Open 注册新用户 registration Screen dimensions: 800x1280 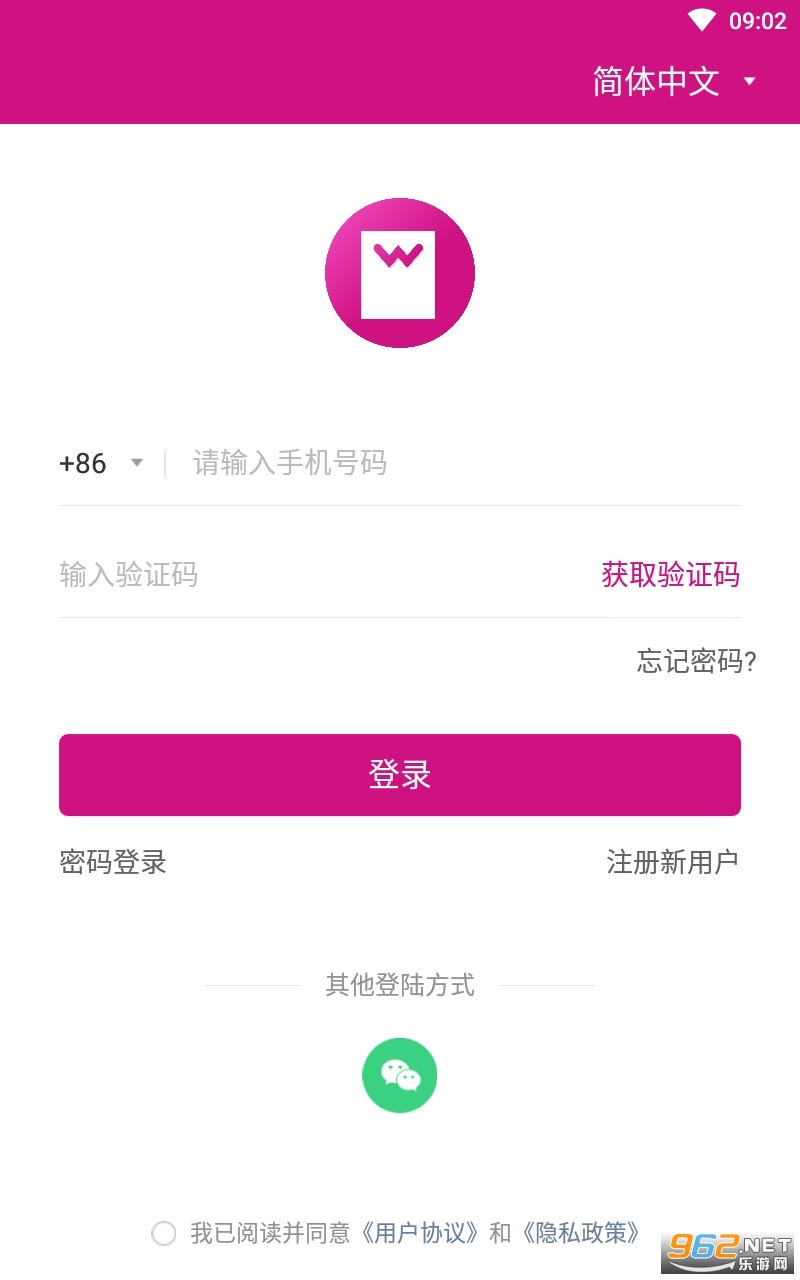coord(672,862)
